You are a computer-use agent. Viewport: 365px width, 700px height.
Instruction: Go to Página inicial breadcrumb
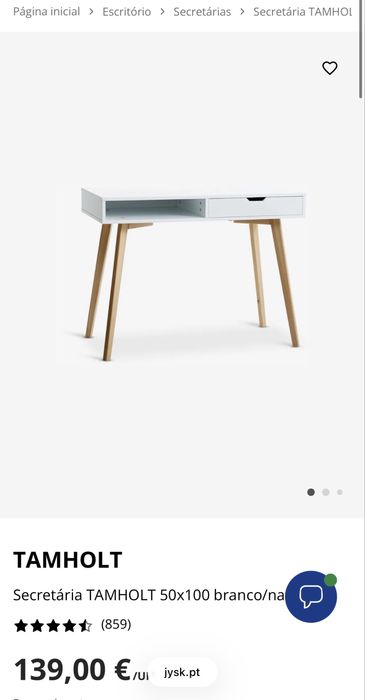[46, 12]
